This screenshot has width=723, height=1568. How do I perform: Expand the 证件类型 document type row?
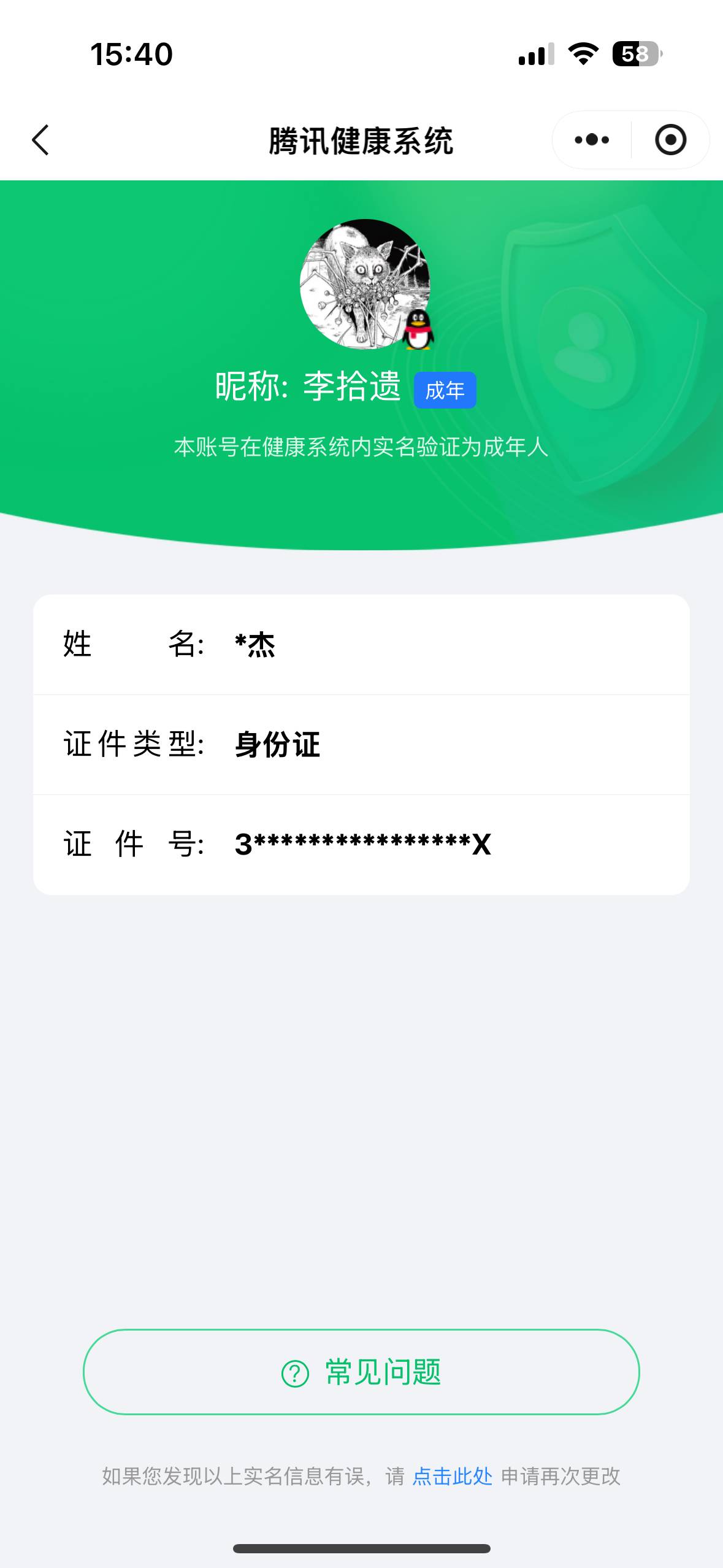[x=362, y=744]
